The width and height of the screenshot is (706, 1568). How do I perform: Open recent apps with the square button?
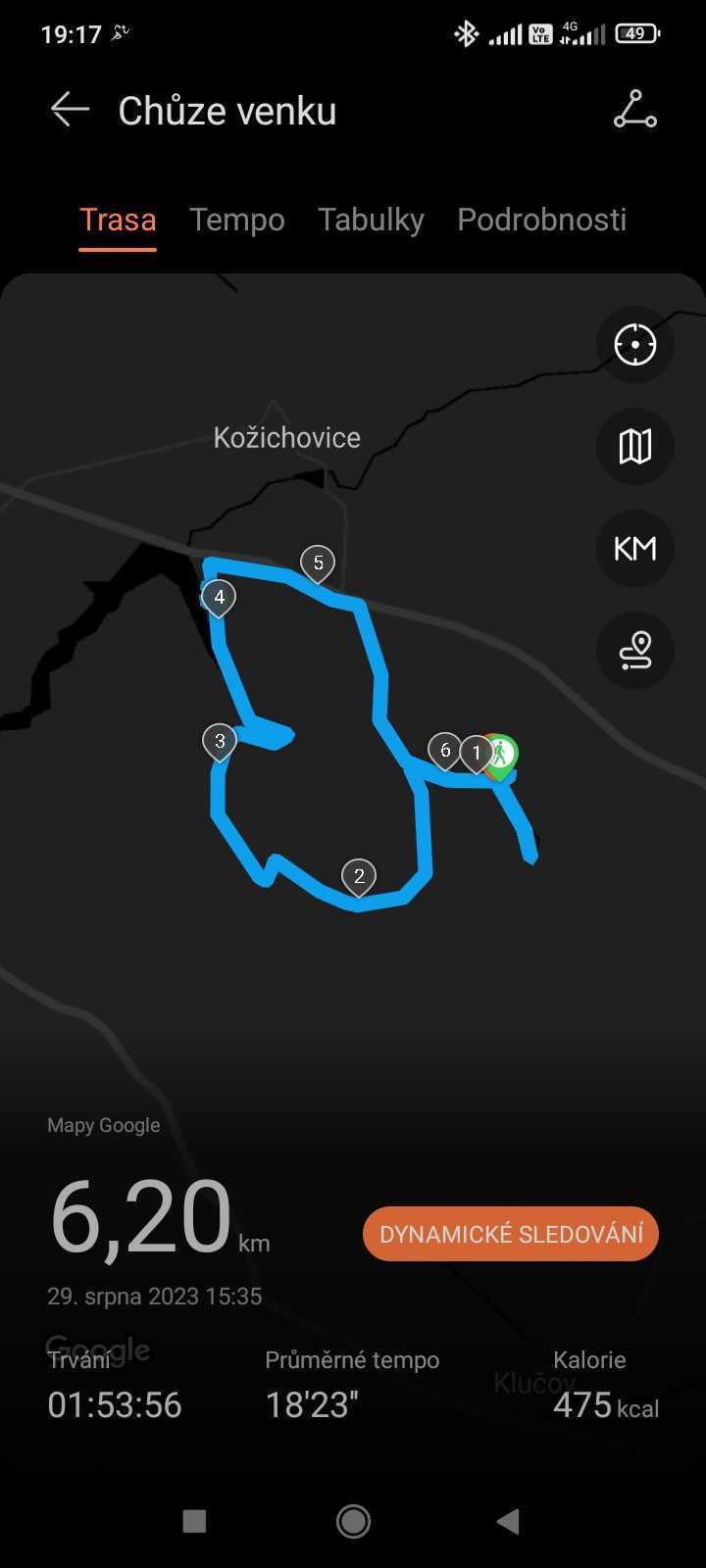194,1521
